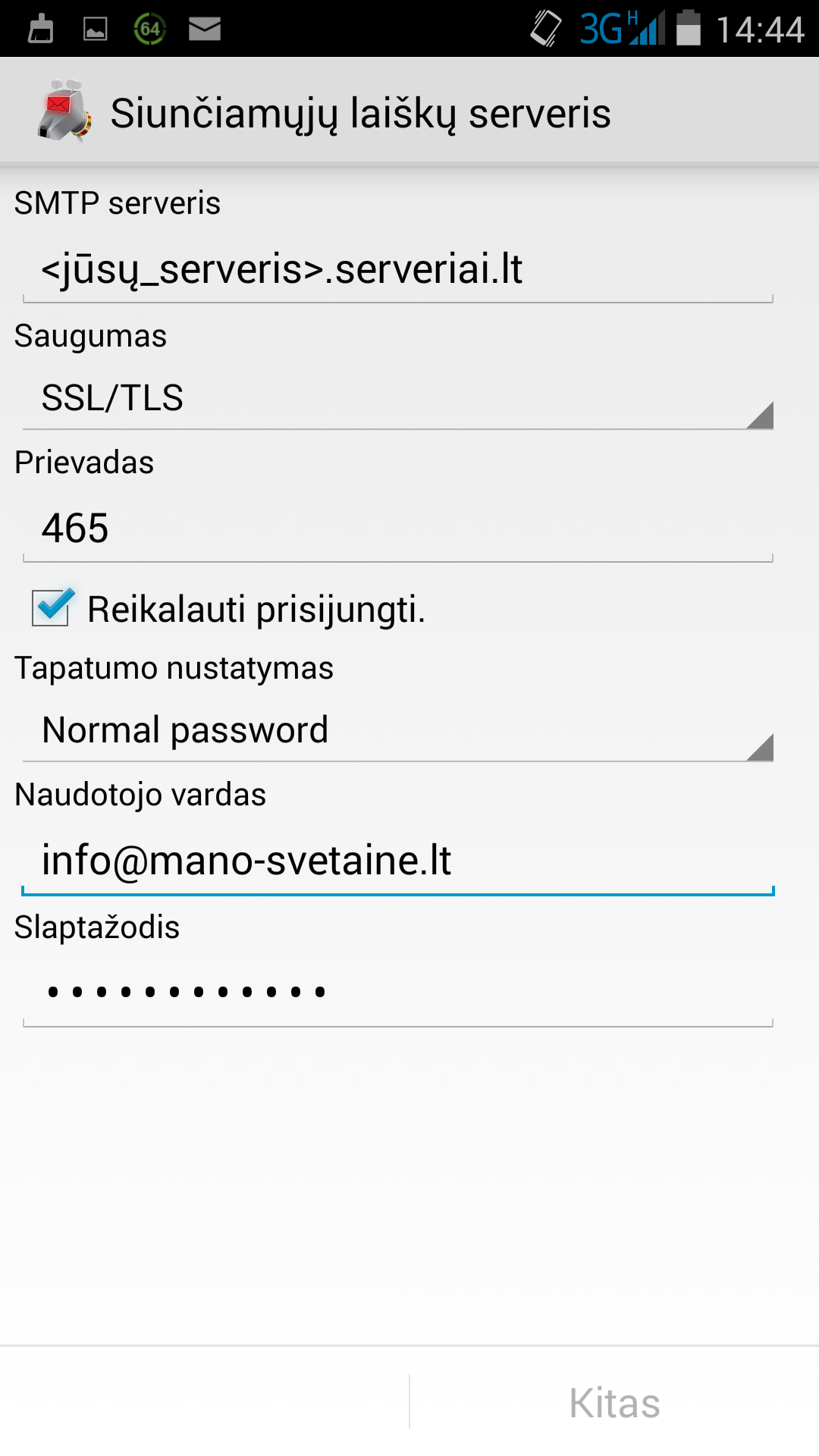Focus the Naudotojo vardas username field
Viewport: 819px width, 1456px height.
click(x=397, y=861)
